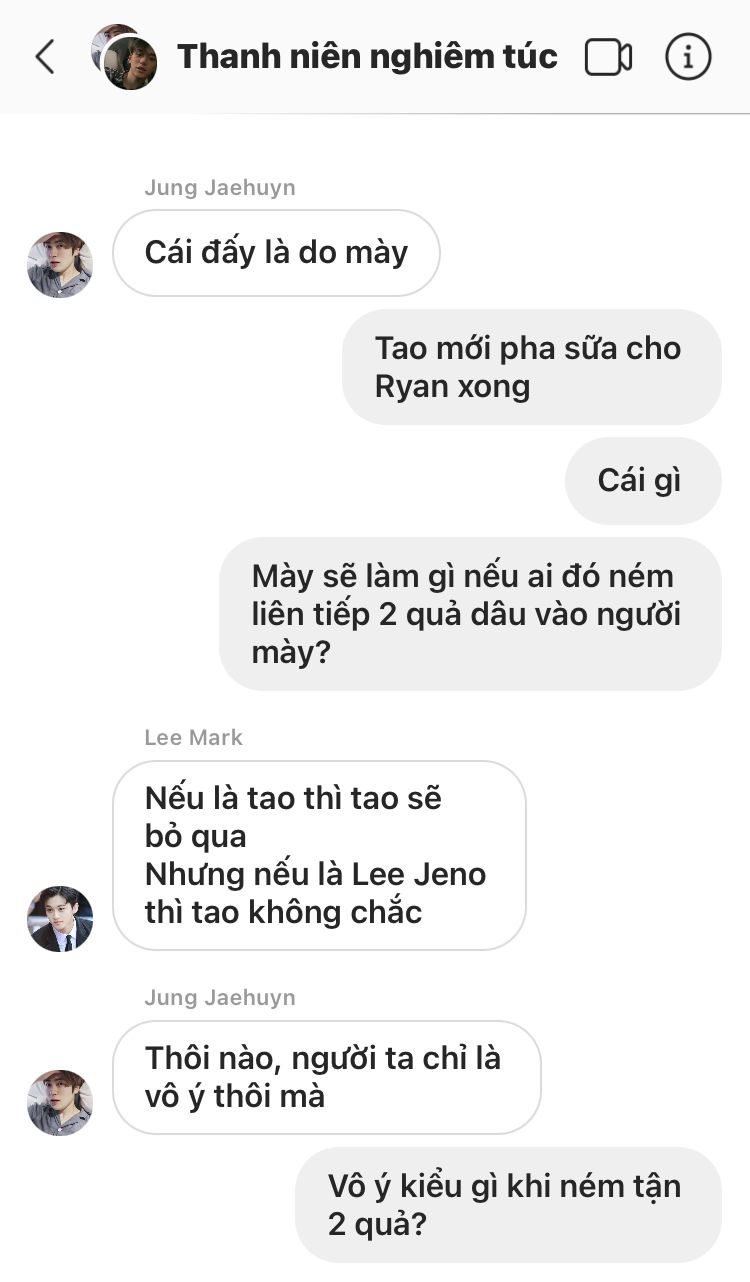Image resolution: width=750 pixels, height=1282 pixels.
Task: Open the chat info icon
Action: point(688,57)
